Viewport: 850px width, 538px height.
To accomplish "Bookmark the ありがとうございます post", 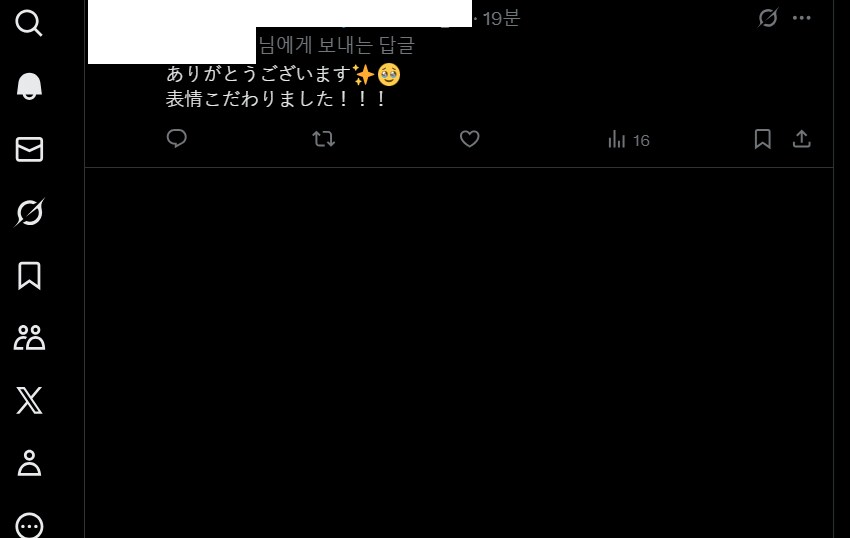I will (762, 139).
